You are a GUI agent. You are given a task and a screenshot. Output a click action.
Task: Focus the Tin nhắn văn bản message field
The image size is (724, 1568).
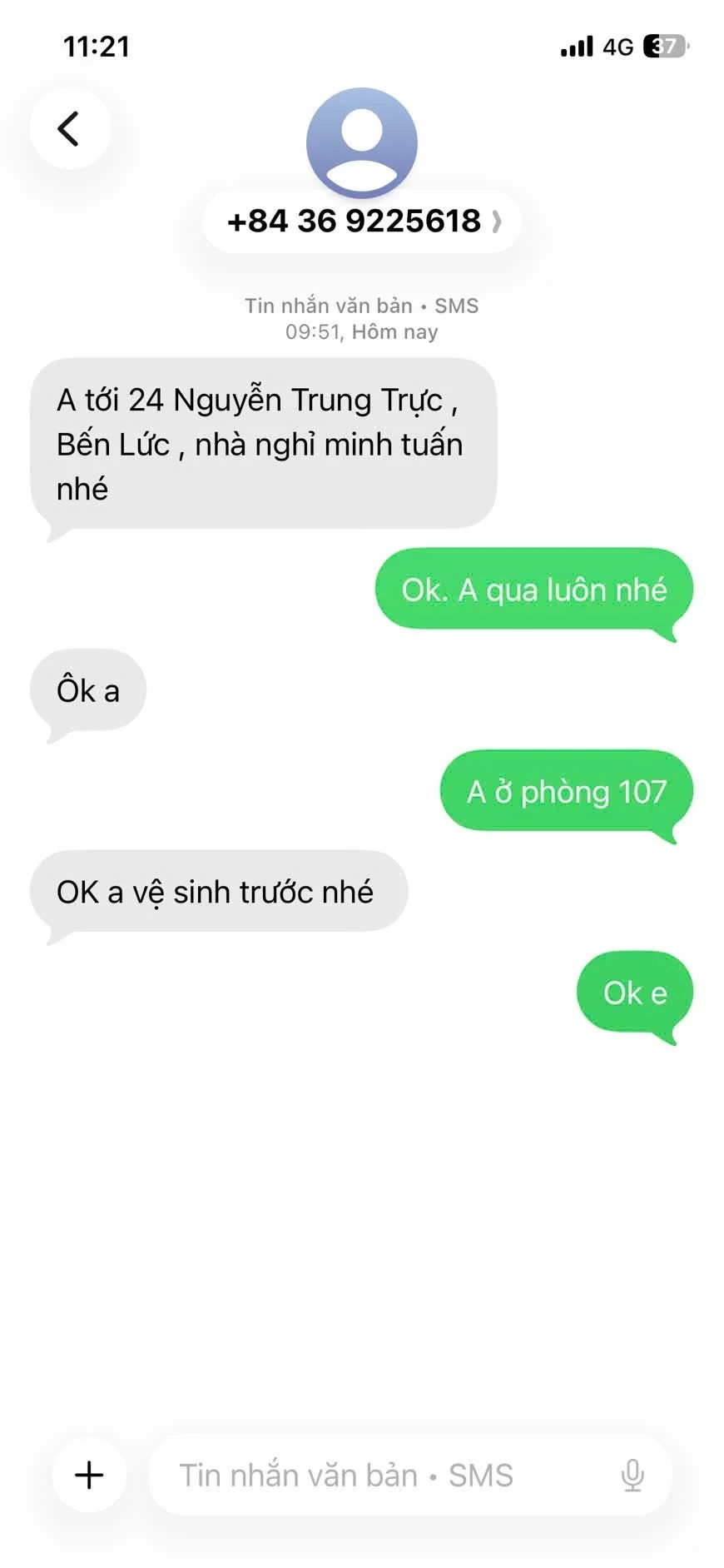click(x=374, y=1475)
